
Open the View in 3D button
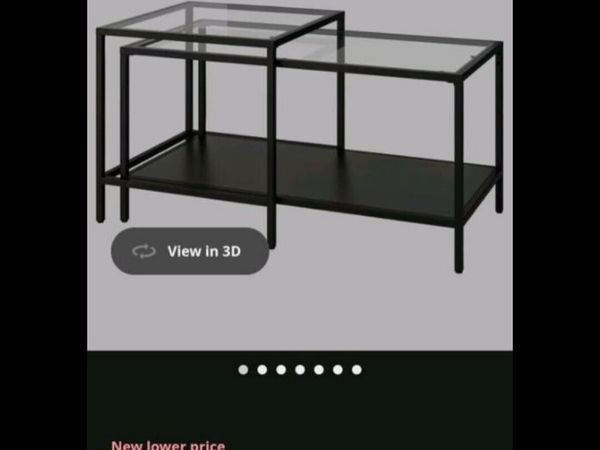click(x=190, y=251)
